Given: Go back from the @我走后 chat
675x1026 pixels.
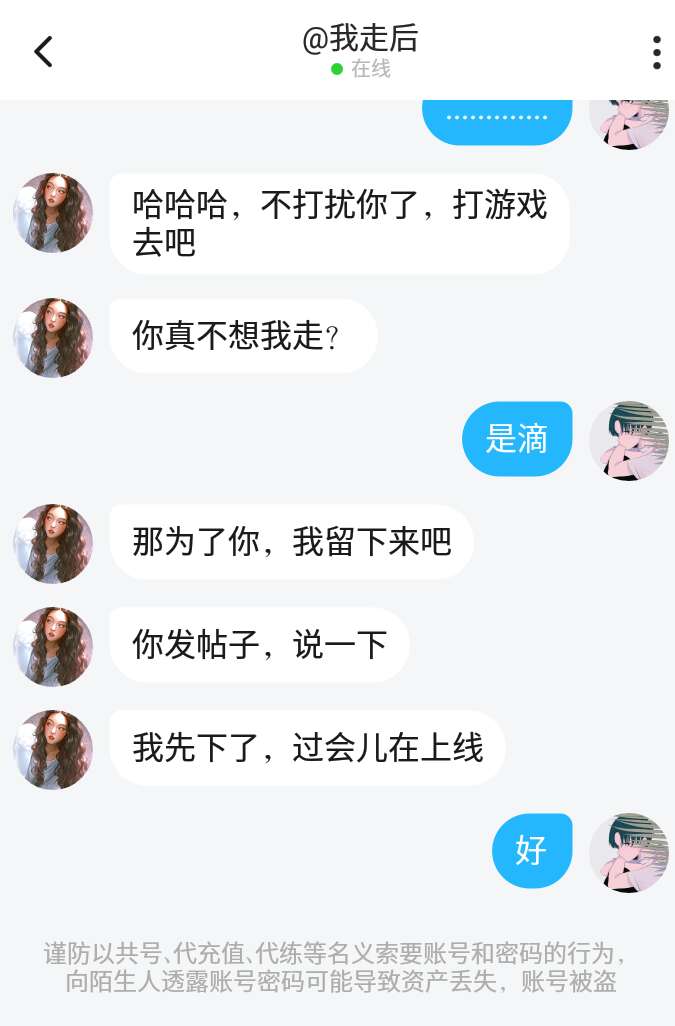Looking at the screenshot, I should 43,52.
